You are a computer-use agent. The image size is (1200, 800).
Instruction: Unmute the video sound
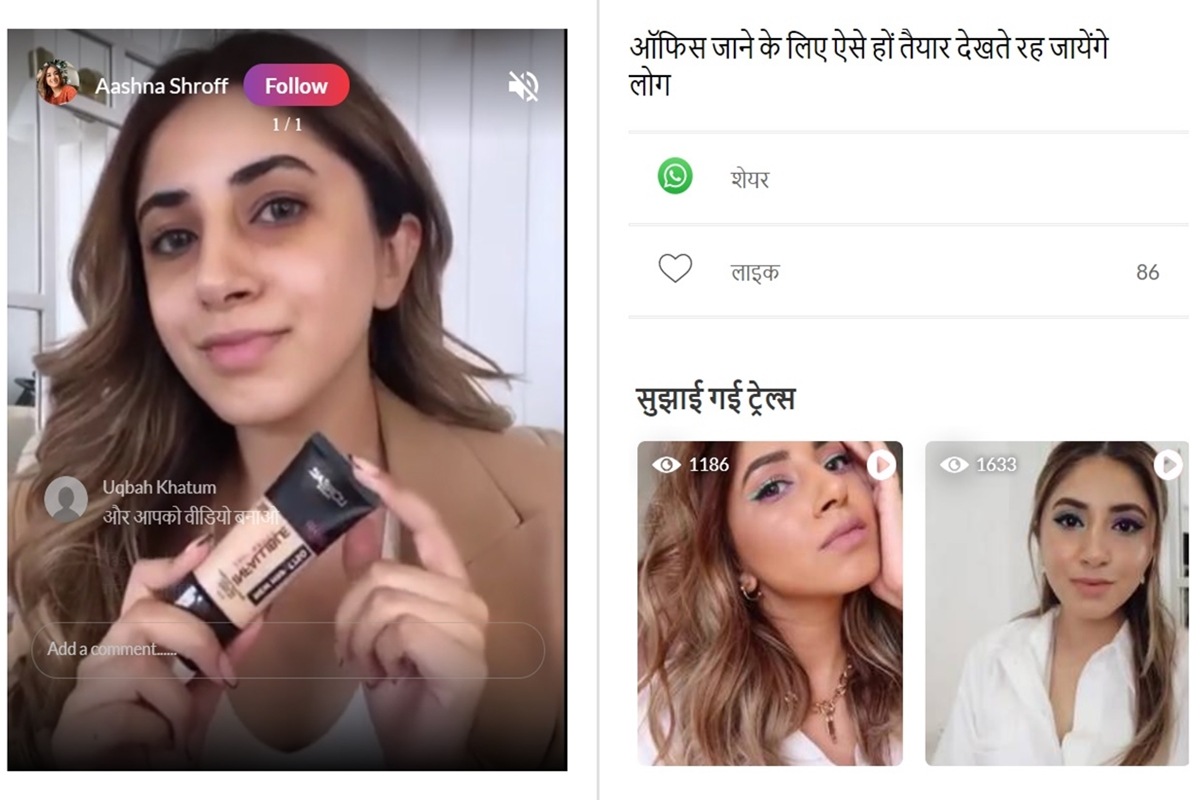pyautogui.click(x=523, y=87)
